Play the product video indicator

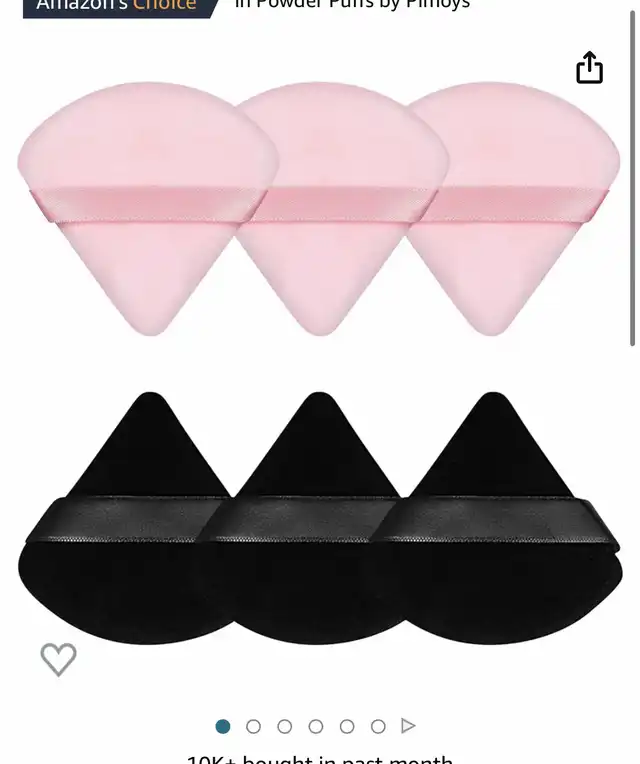coord(408,726)
